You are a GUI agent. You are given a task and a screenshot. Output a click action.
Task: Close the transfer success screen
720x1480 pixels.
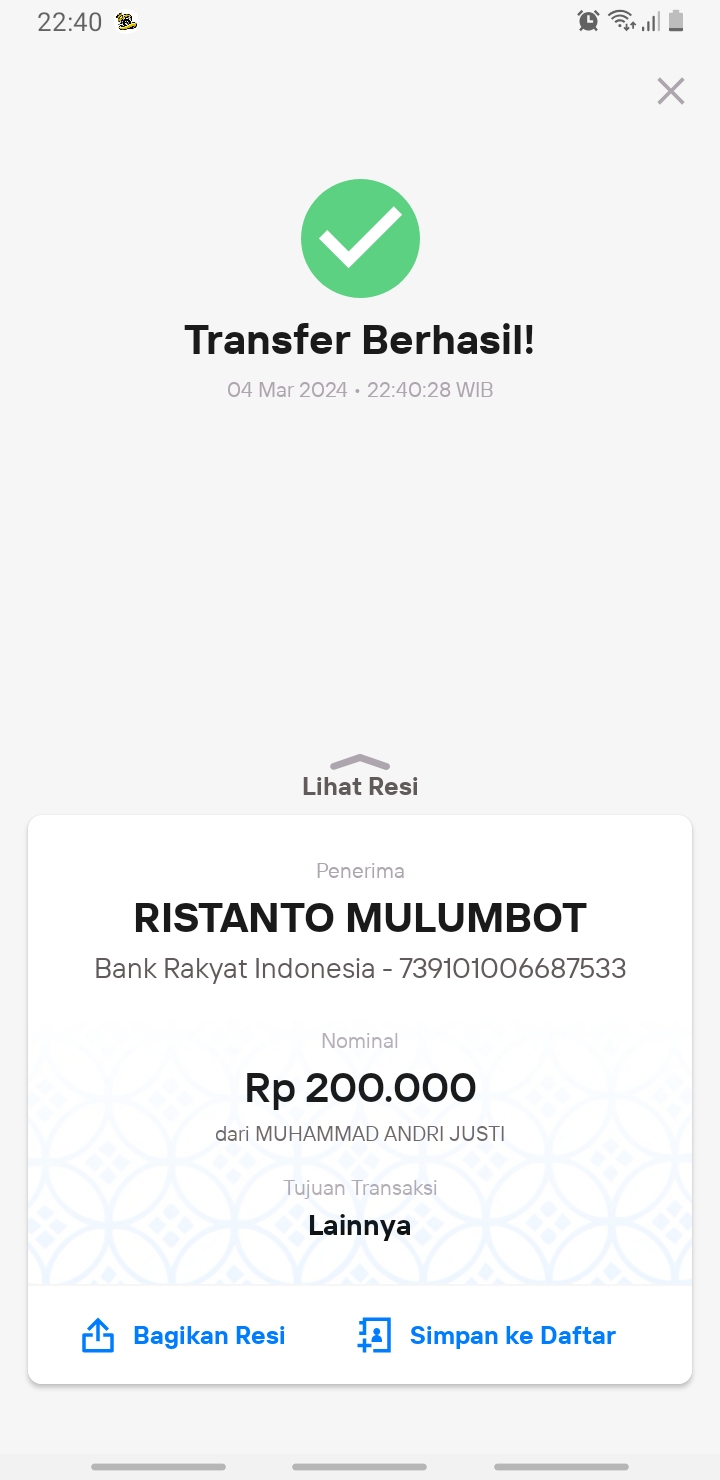point(670,91)
